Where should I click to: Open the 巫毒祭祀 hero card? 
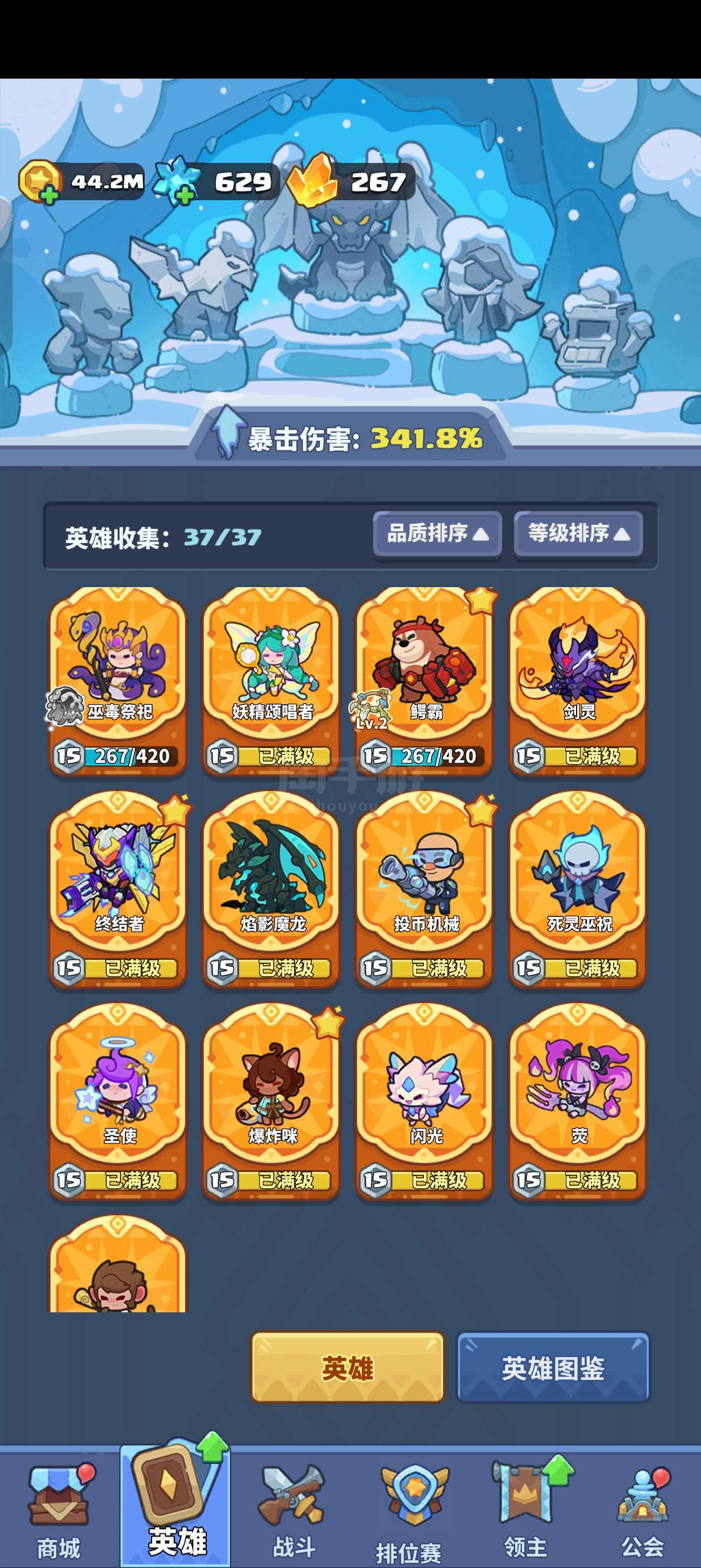(x=118, y=682)
